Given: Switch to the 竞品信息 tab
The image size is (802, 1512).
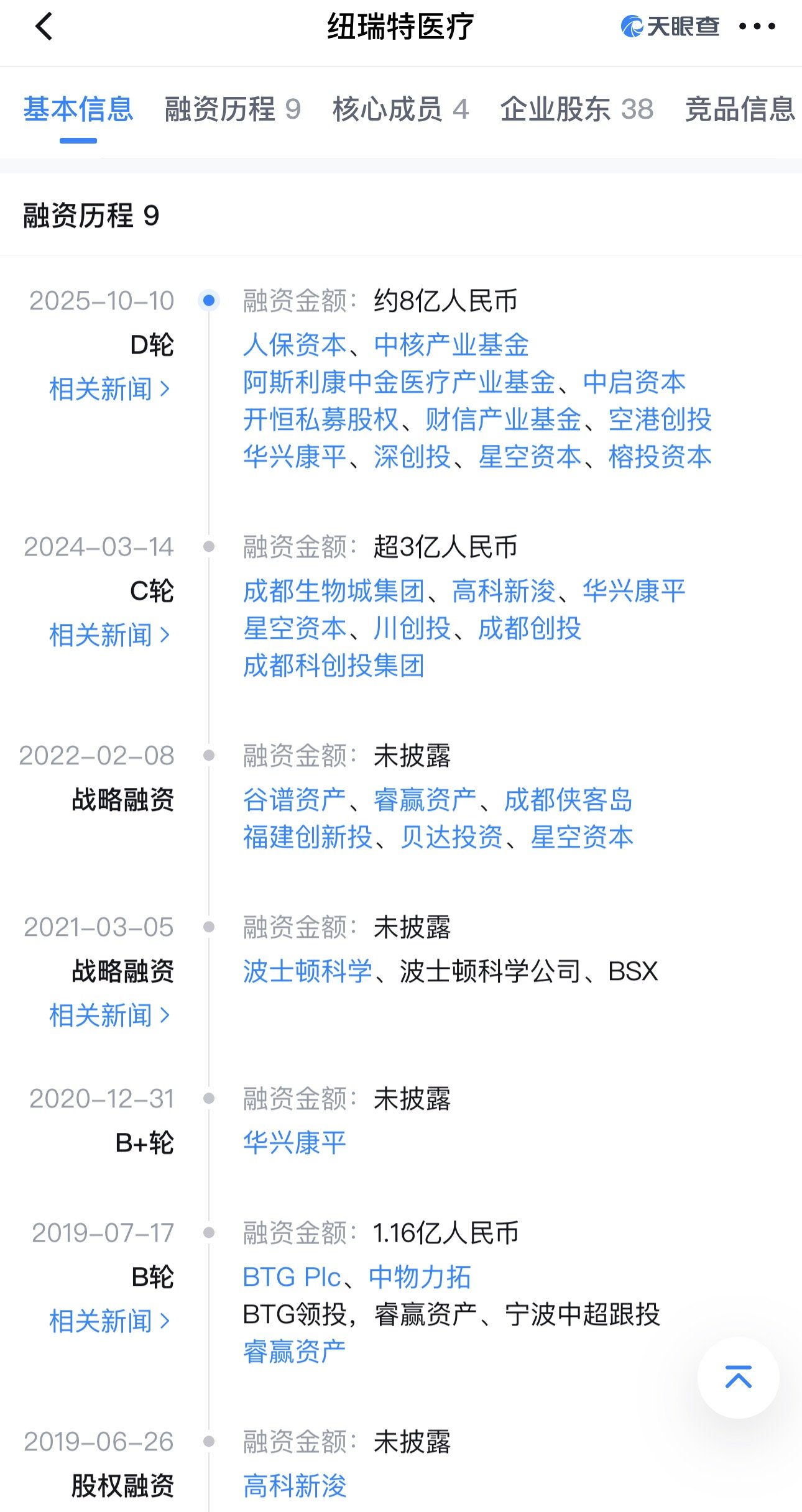Looking at the screenshot, I should point(740,109).
